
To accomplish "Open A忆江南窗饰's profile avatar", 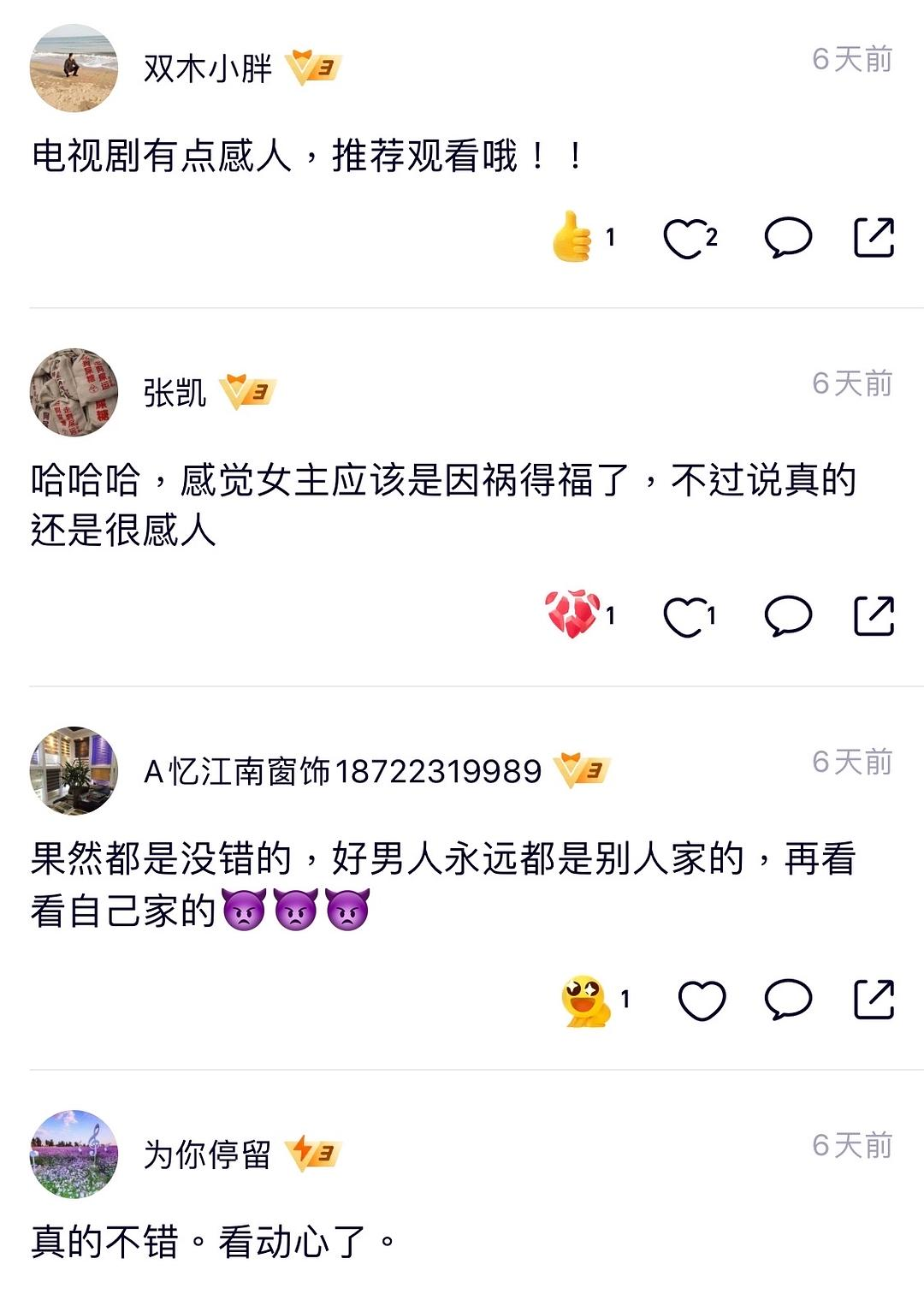I will (x=74, y=771).
